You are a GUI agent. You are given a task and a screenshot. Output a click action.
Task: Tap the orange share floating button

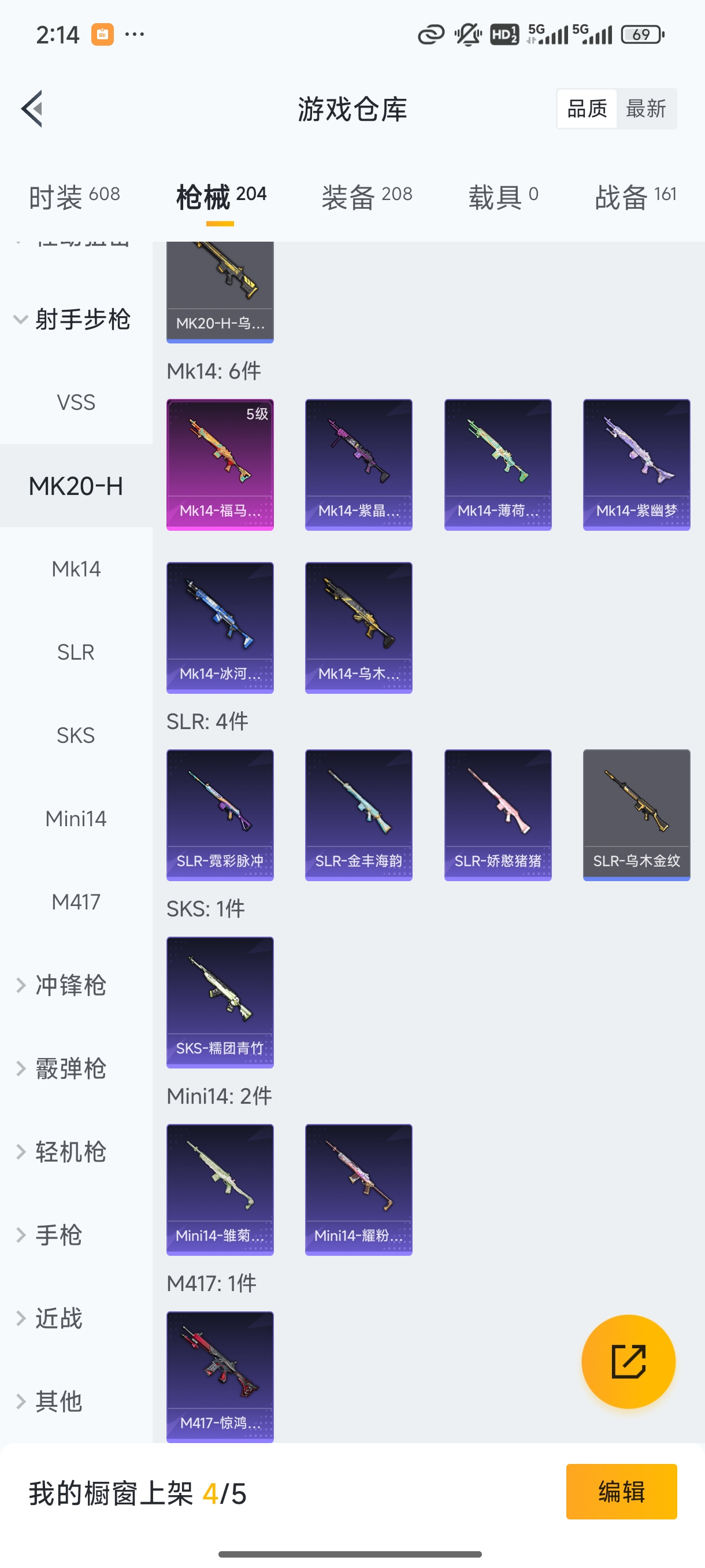(x=628, y=1362)
